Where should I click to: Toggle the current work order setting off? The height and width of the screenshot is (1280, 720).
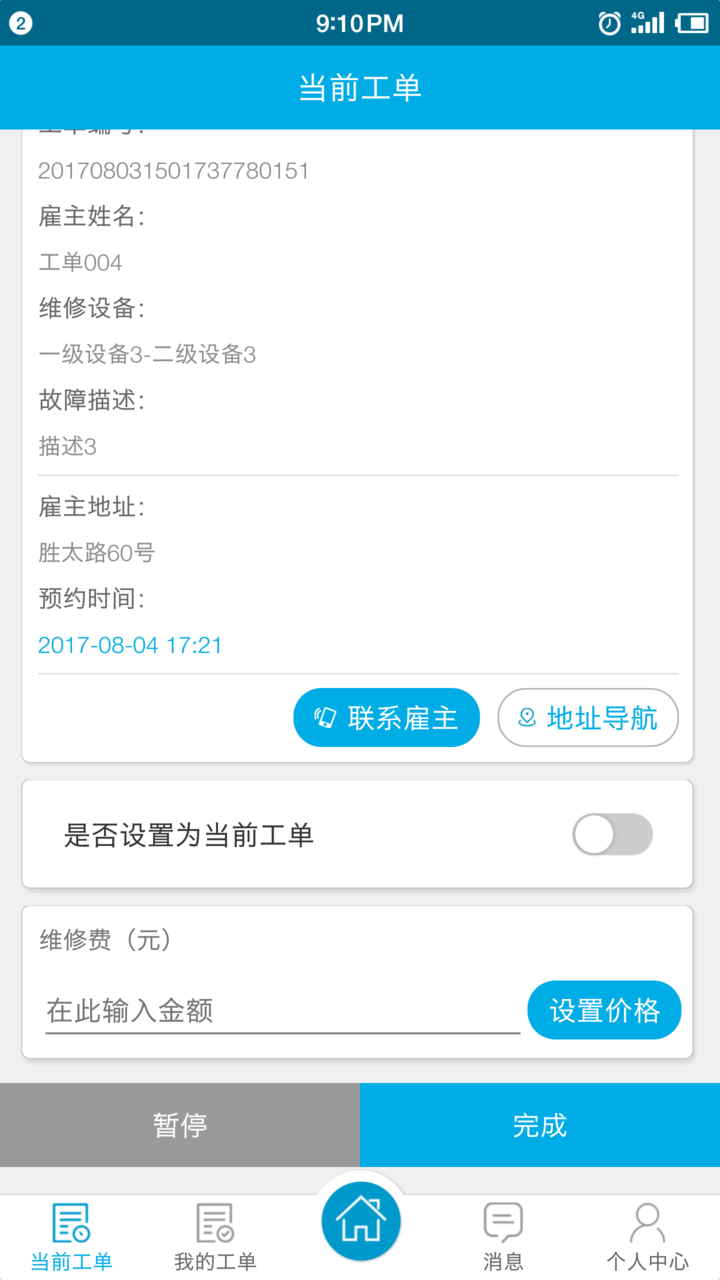coord(612,834)
